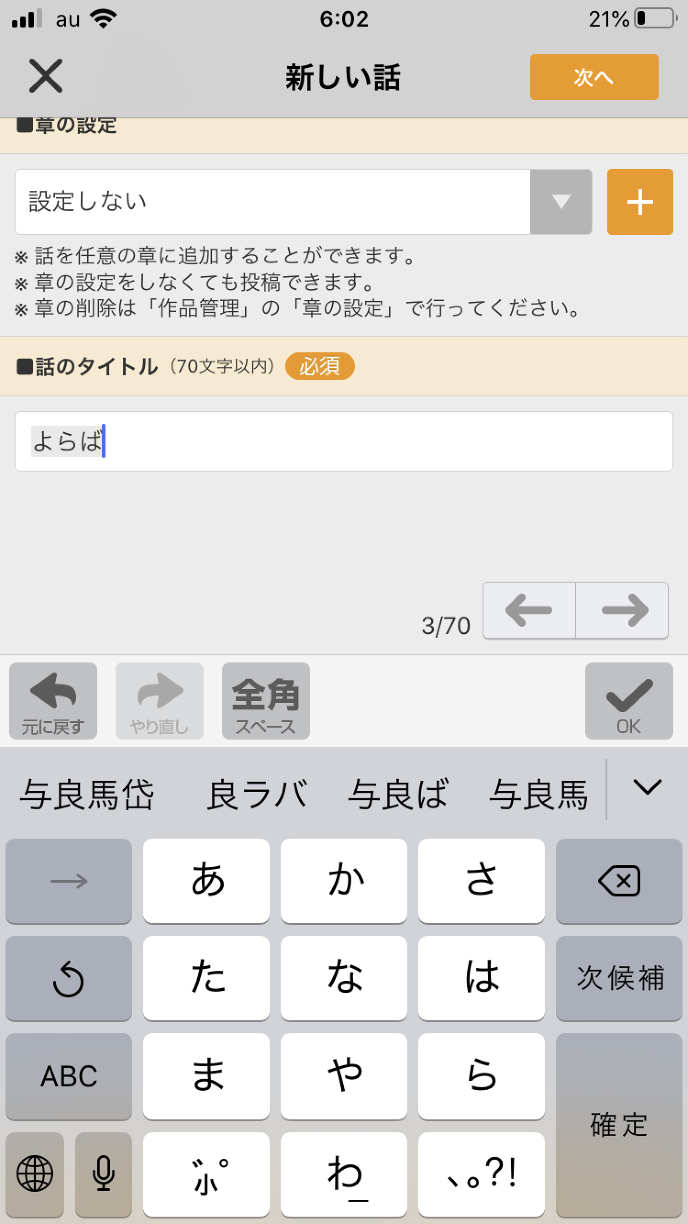Choose the 良ラバ suggestion
The image size is (688, 1224).
point(257,795)
